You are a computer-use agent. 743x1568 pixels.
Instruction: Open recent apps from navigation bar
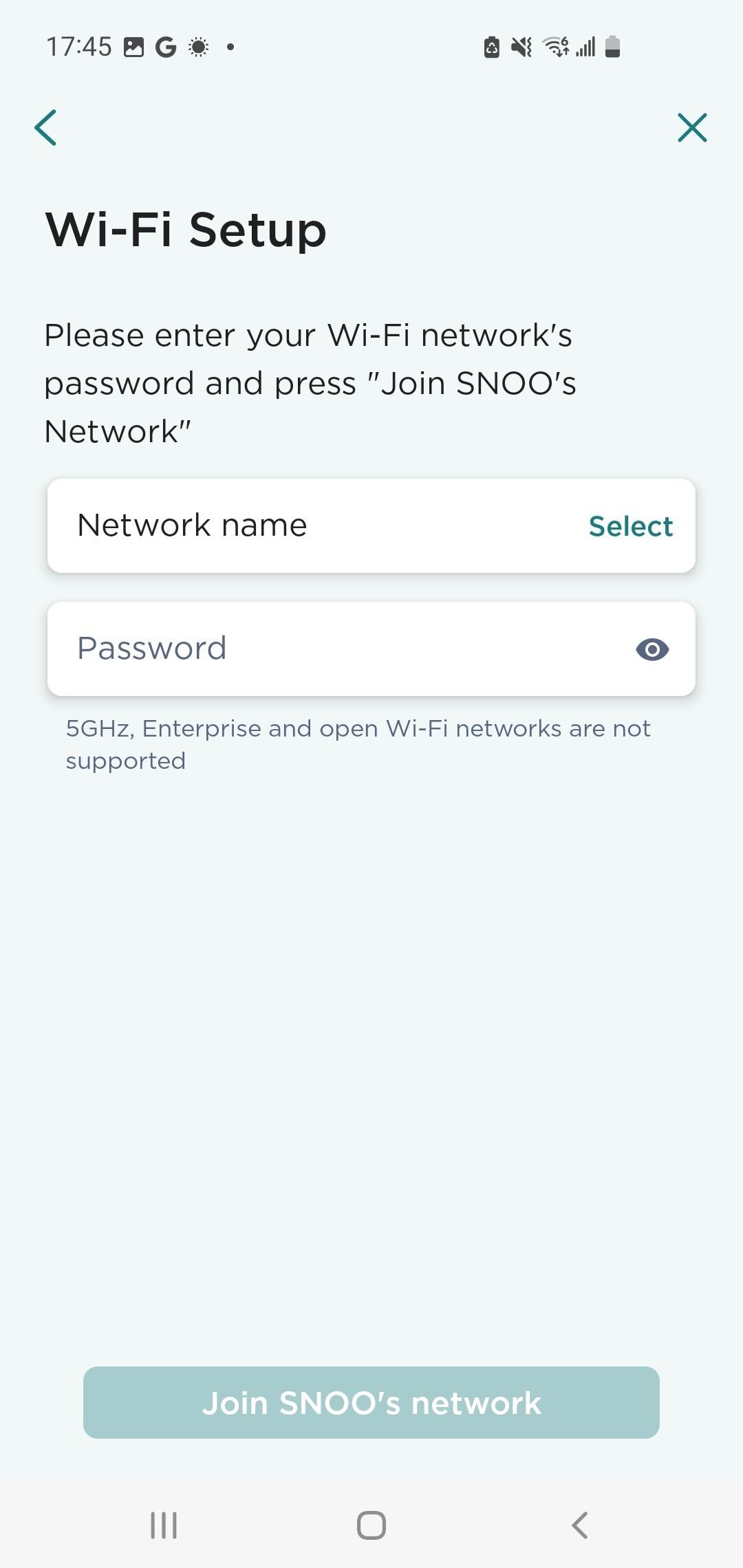(x=164, y=1525)
